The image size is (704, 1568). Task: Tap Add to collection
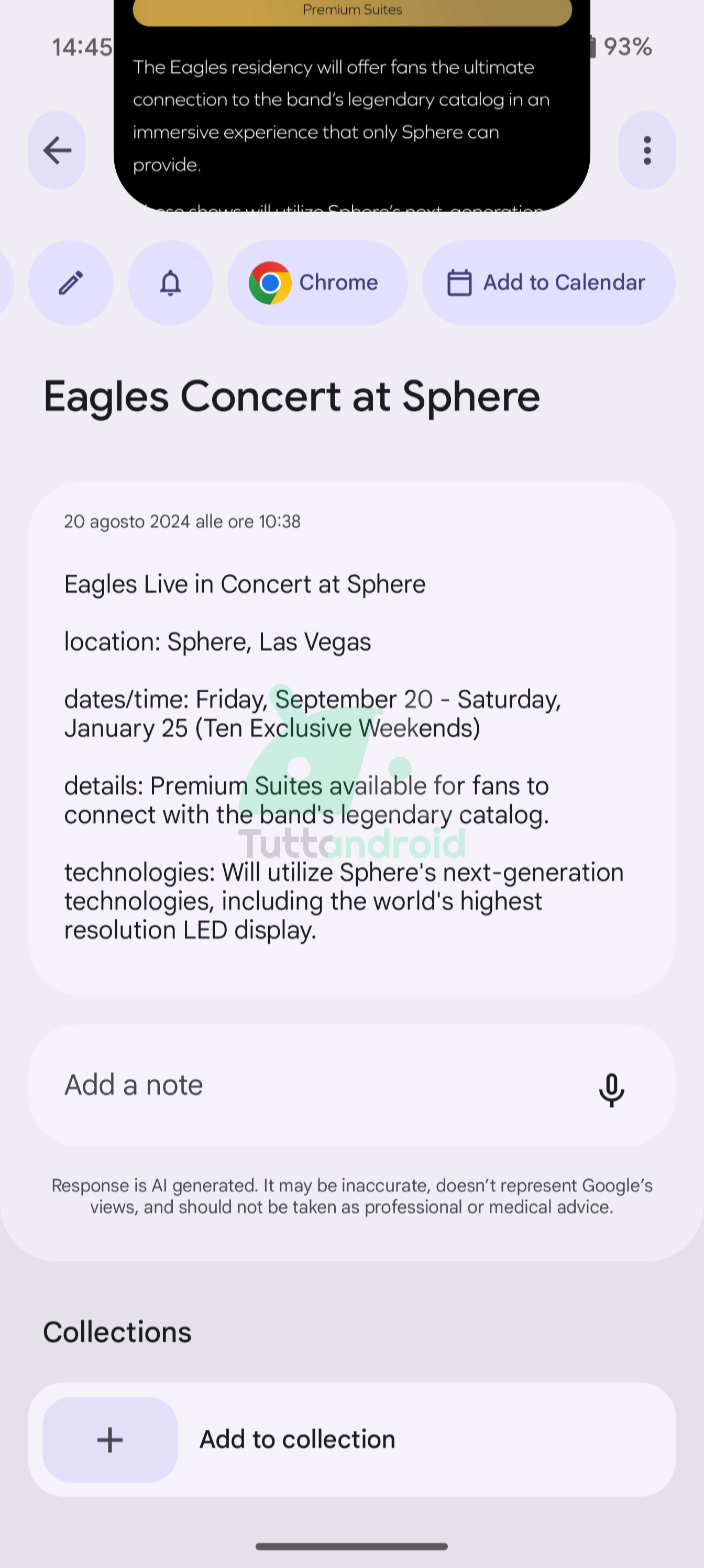click(351, 1440)
